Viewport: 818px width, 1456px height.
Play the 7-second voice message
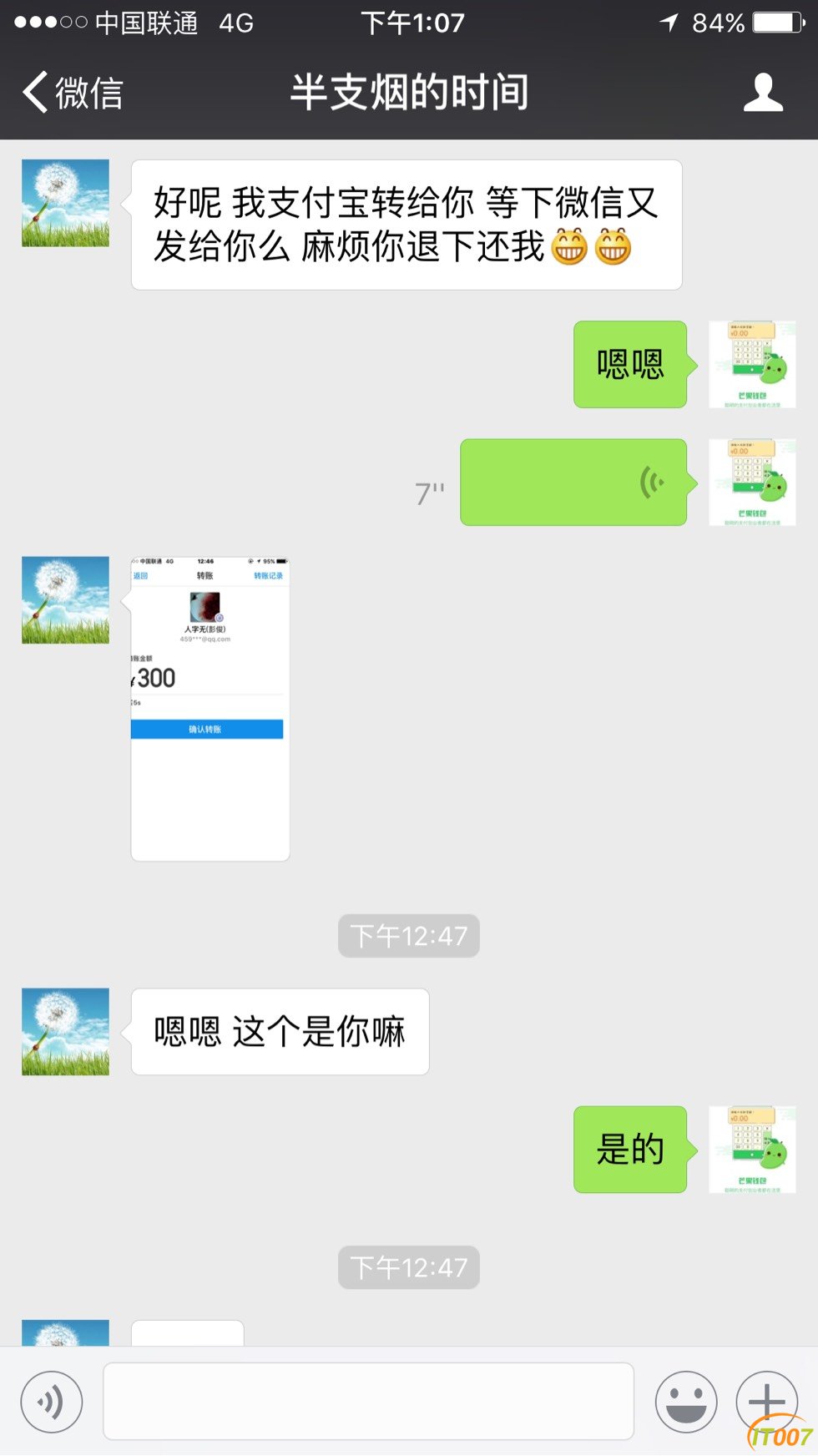click(573, 483)
